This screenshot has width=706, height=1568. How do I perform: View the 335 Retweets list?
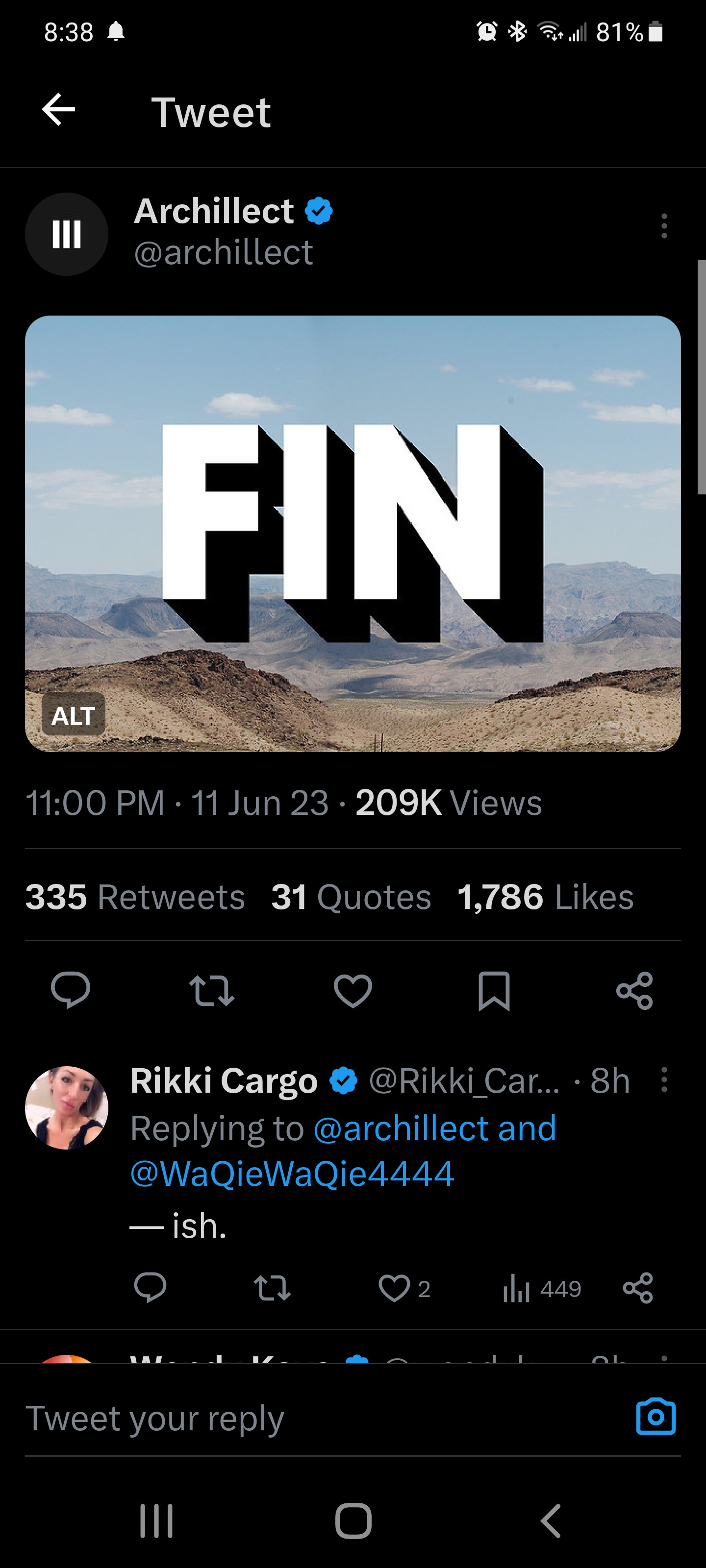tap(135, 897)
